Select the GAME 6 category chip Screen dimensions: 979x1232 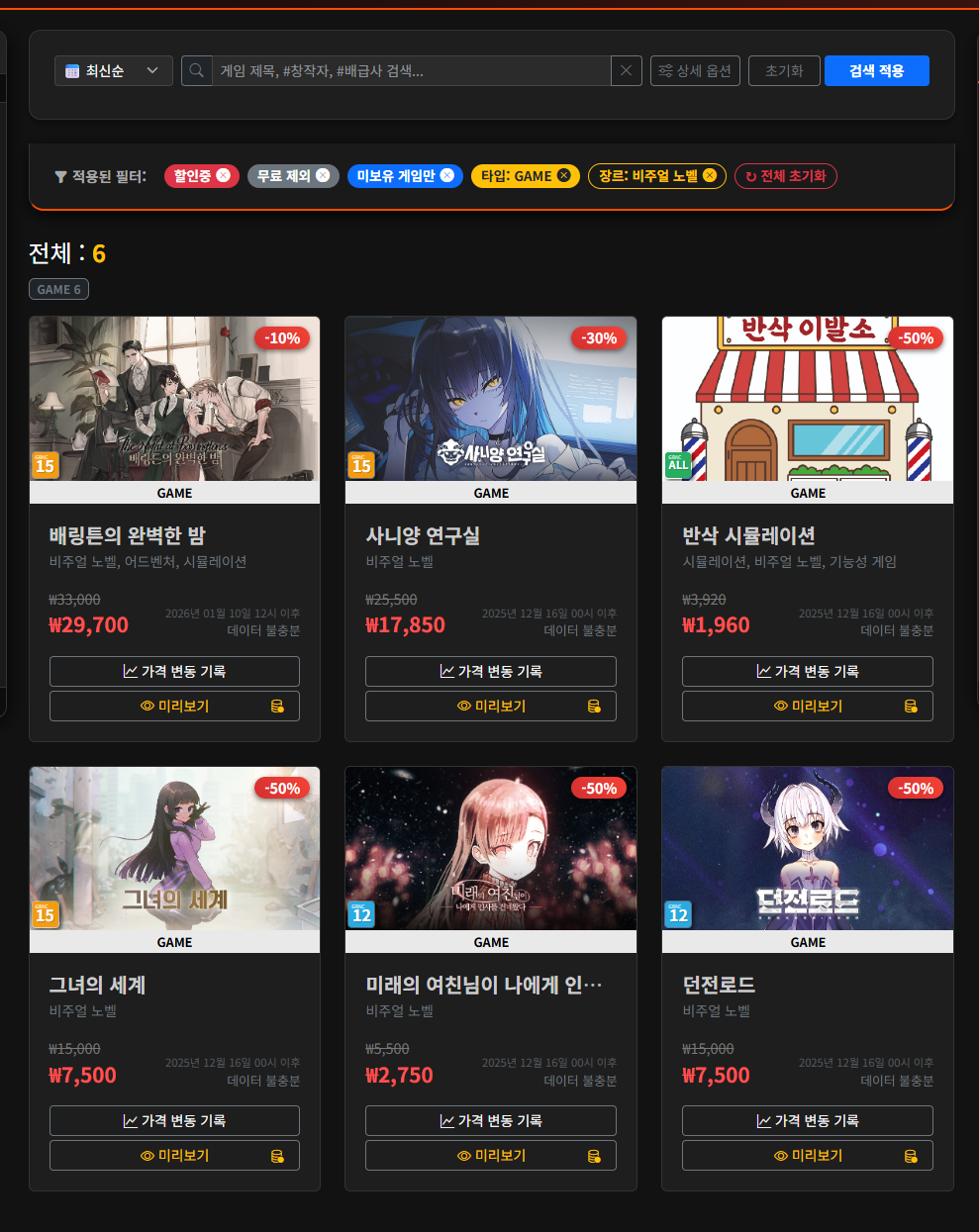point(58,289)
